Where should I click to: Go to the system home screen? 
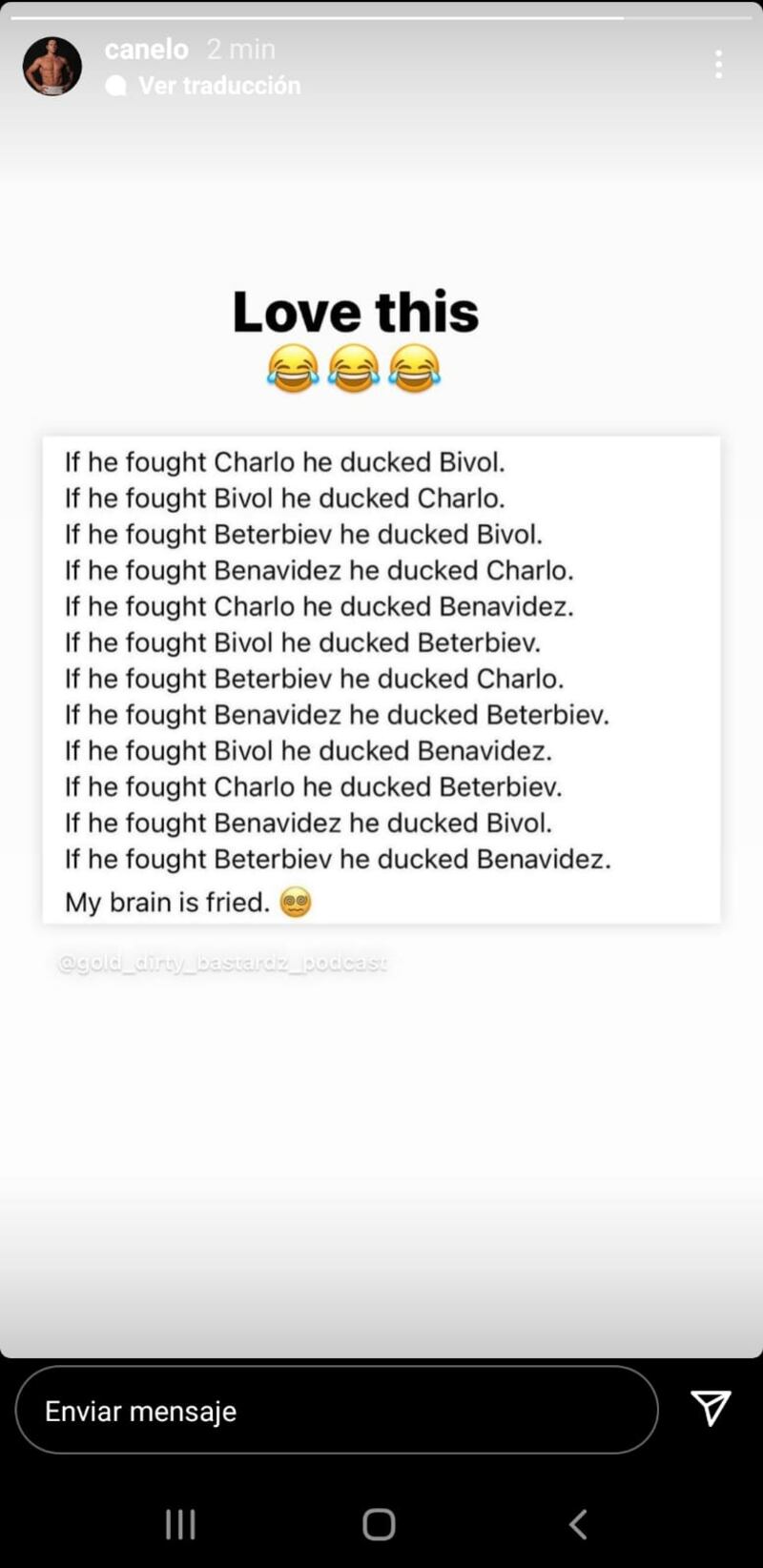[x=379, y=1524]
